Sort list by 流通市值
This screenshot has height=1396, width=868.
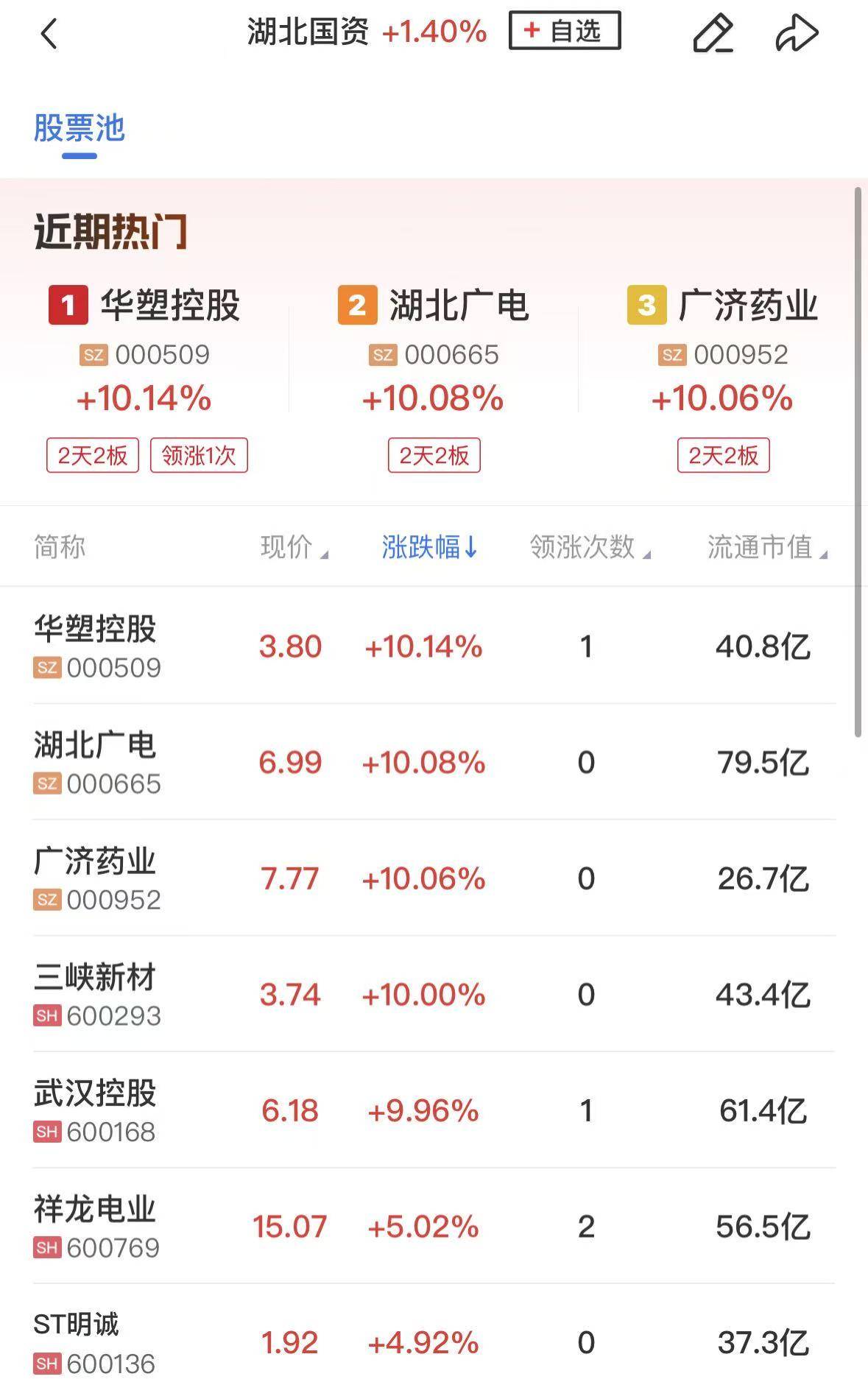(x=767, y=547)
